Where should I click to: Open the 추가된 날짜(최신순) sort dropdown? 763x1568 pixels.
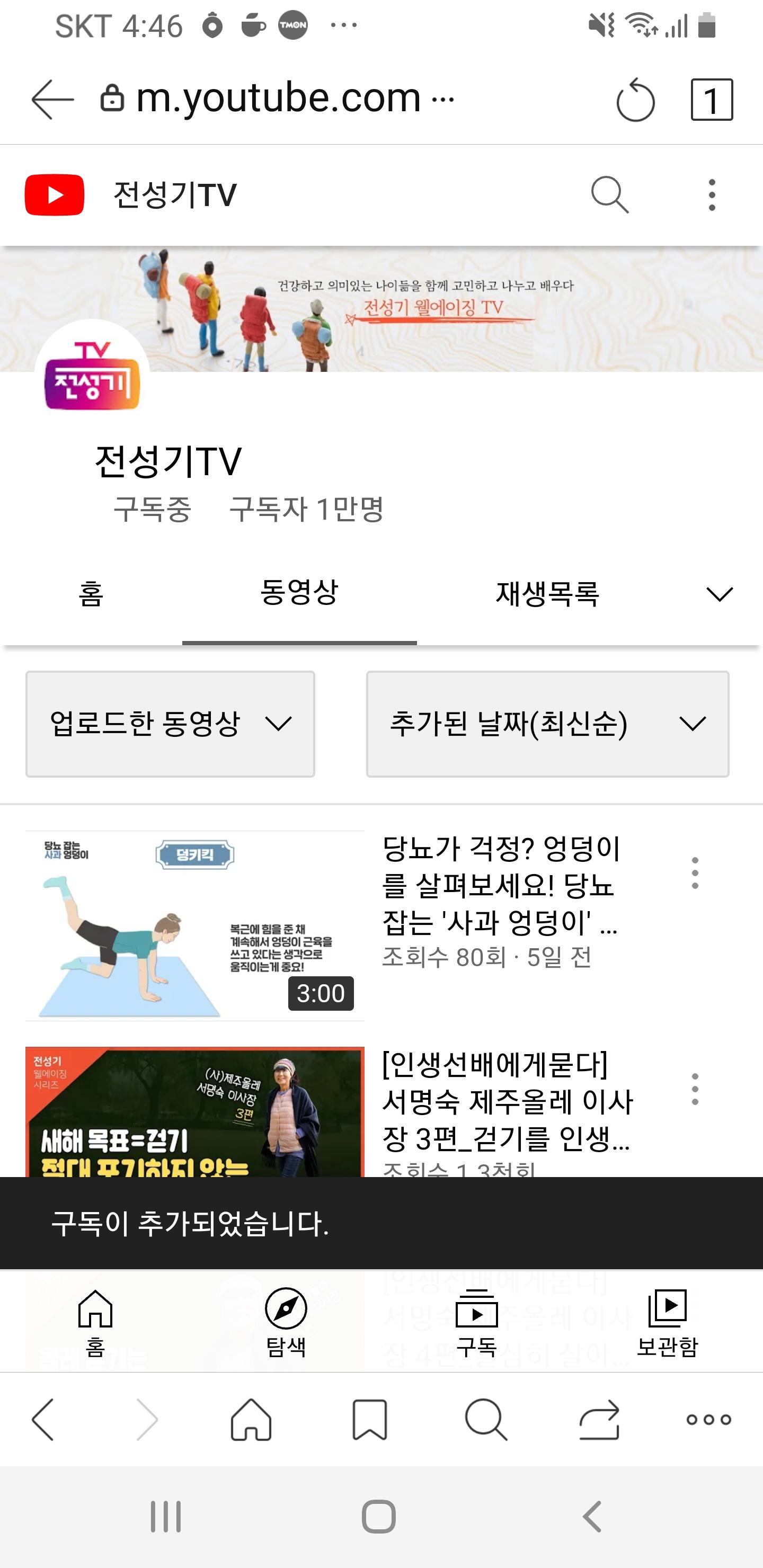[547, 724]
